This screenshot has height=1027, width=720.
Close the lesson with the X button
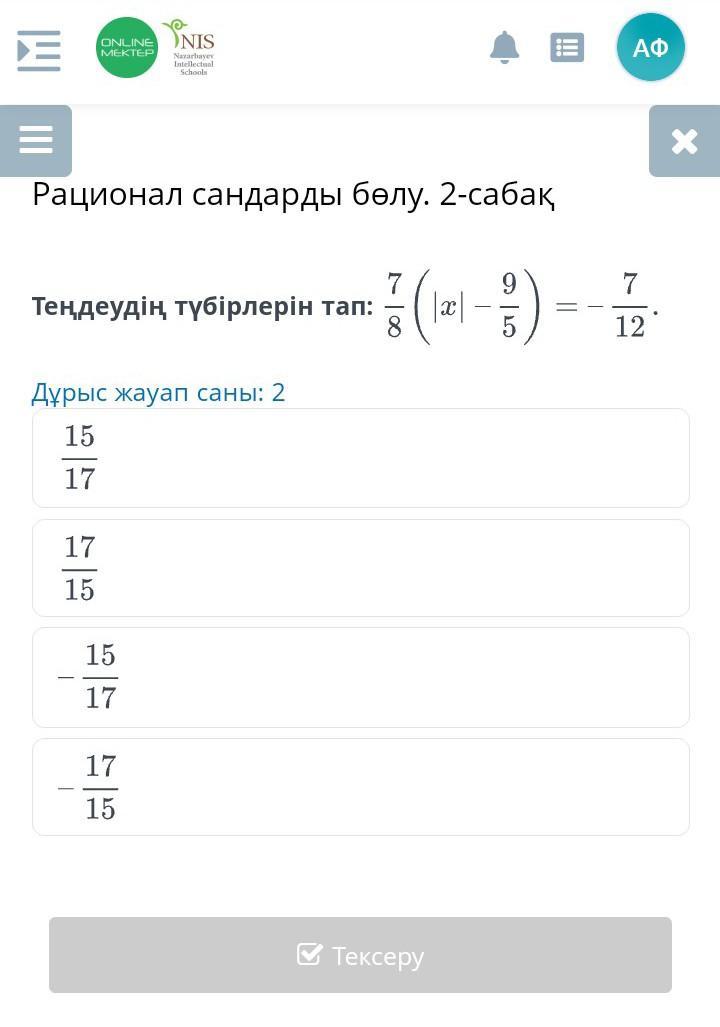[x=684, y=141]
